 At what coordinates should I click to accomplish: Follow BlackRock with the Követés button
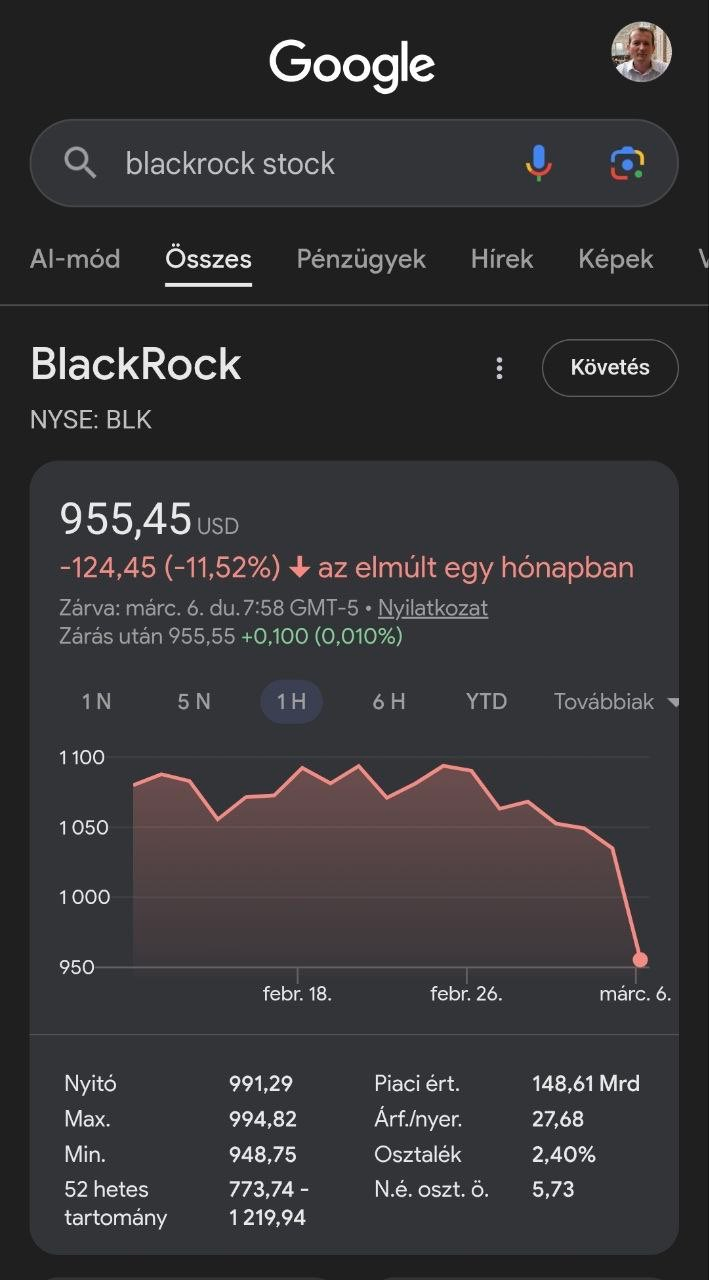click(x=610, y=368)
